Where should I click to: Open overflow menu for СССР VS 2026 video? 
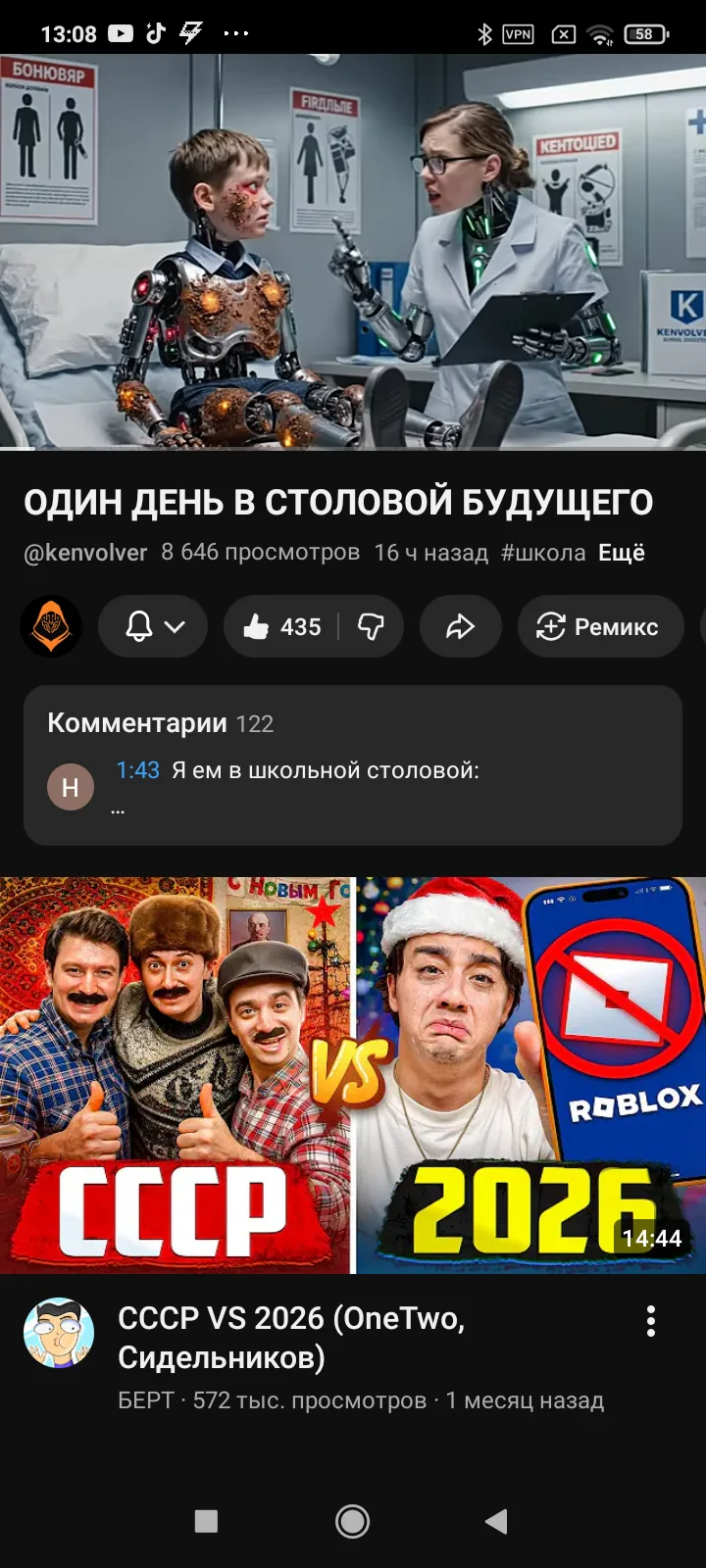click(650, 1321)
